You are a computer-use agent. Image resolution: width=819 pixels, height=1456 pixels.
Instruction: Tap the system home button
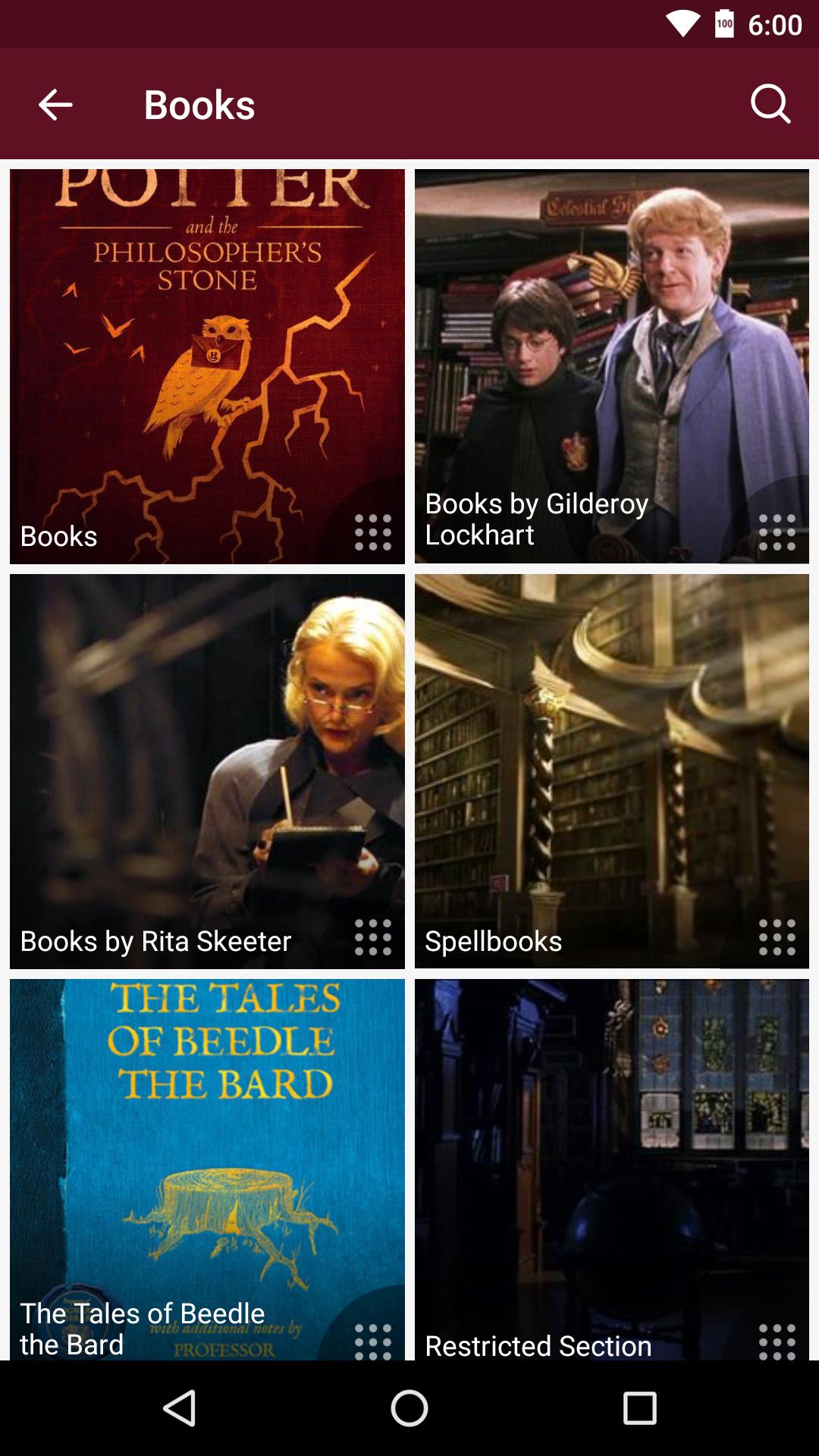409,1408
